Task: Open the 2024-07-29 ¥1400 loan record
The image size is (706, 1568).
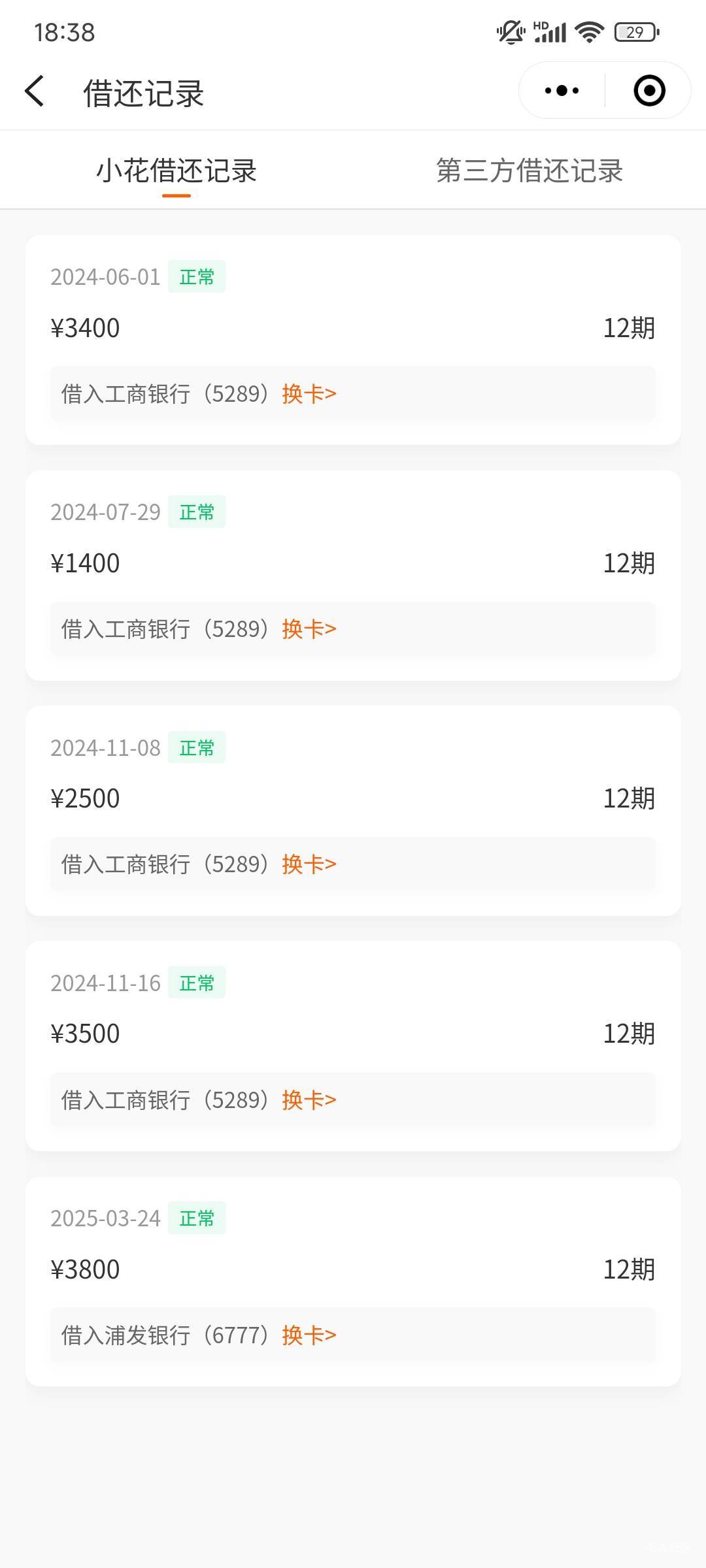Action: pos(353,576)
